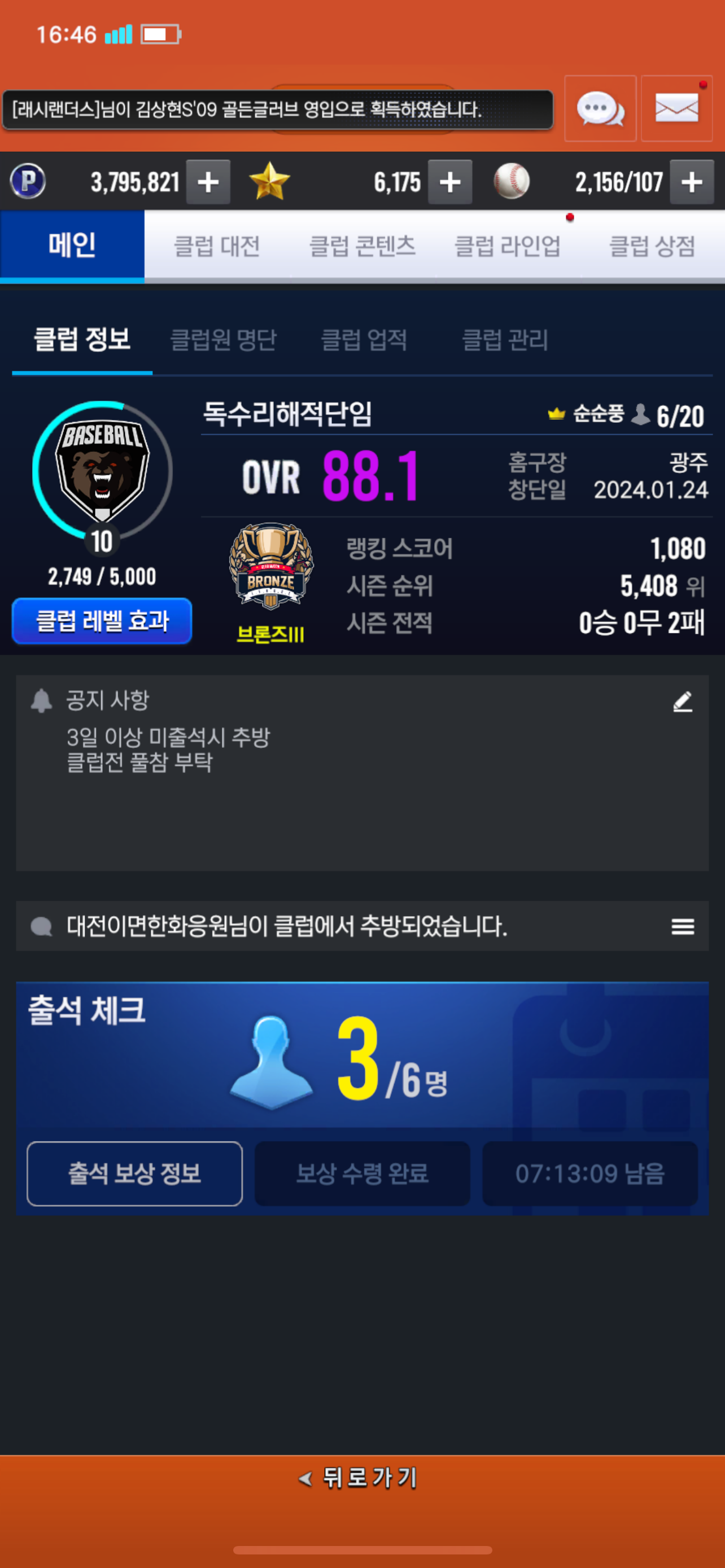Expand the club chat log menu icon
The height and width of the screenshot is (1568, 725).
pos(683,926)
